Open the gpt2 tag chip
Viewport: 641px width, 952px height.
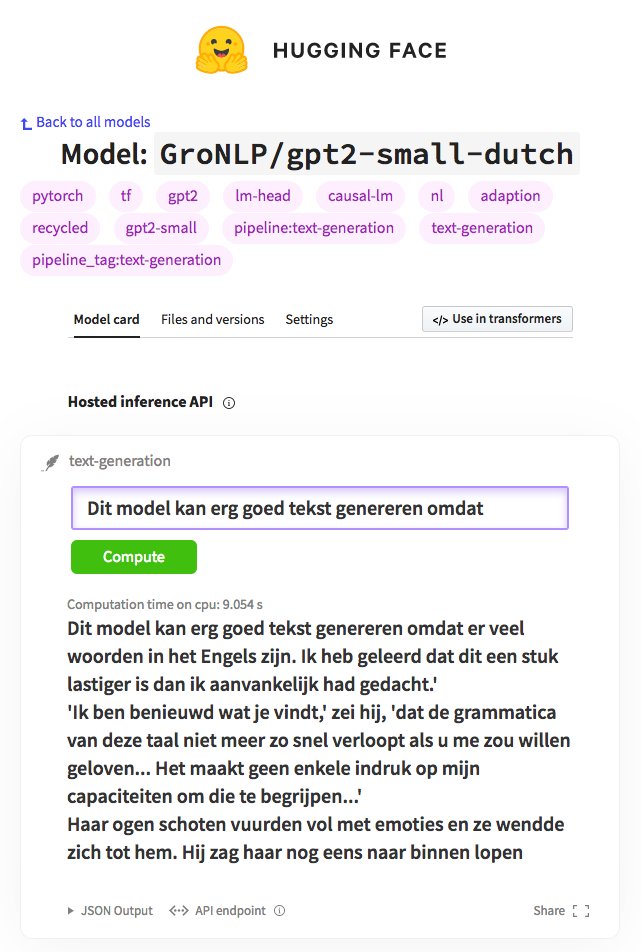182,196
